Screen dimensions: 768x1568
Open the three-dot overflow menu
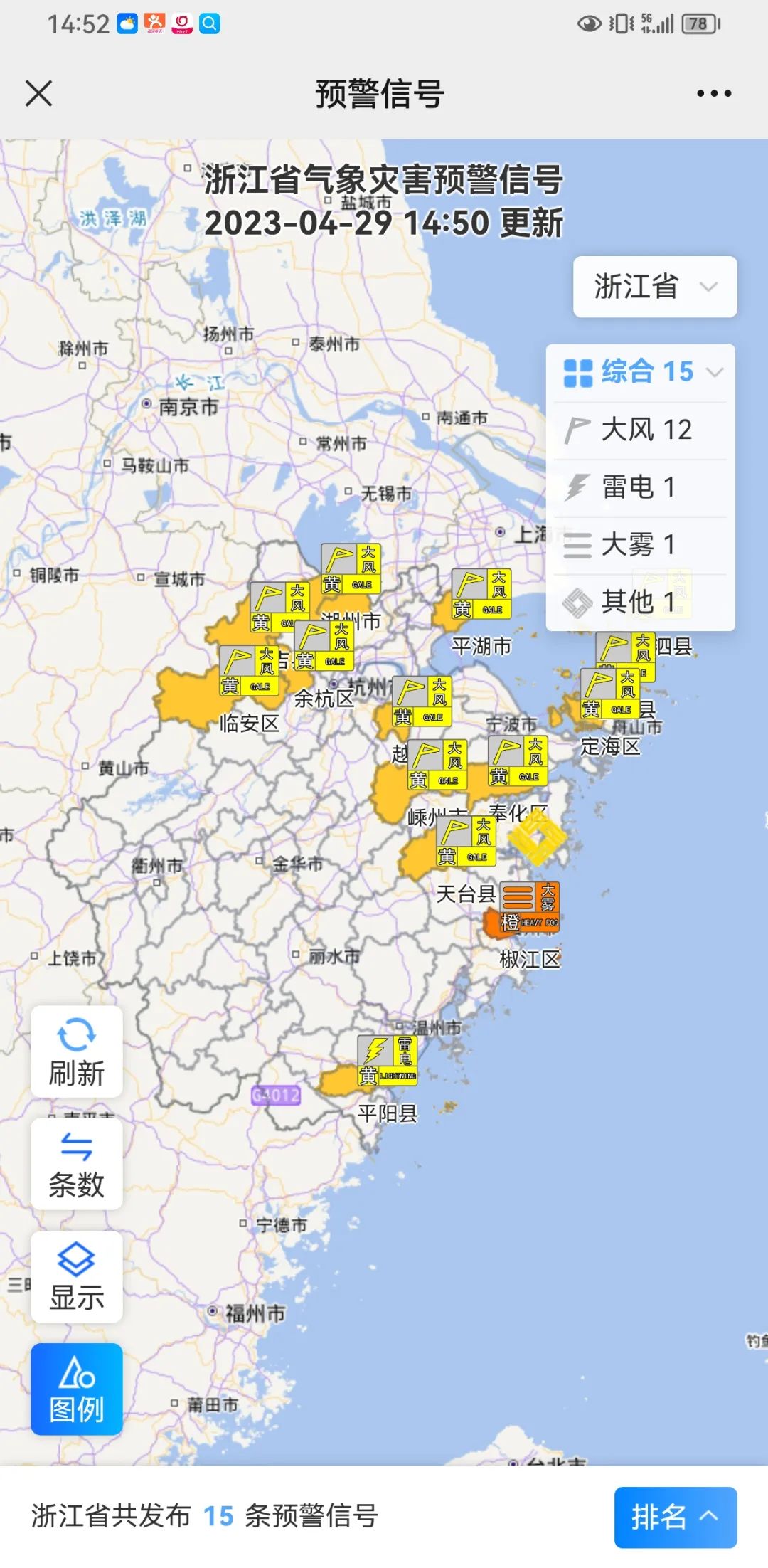coord(714,93)
